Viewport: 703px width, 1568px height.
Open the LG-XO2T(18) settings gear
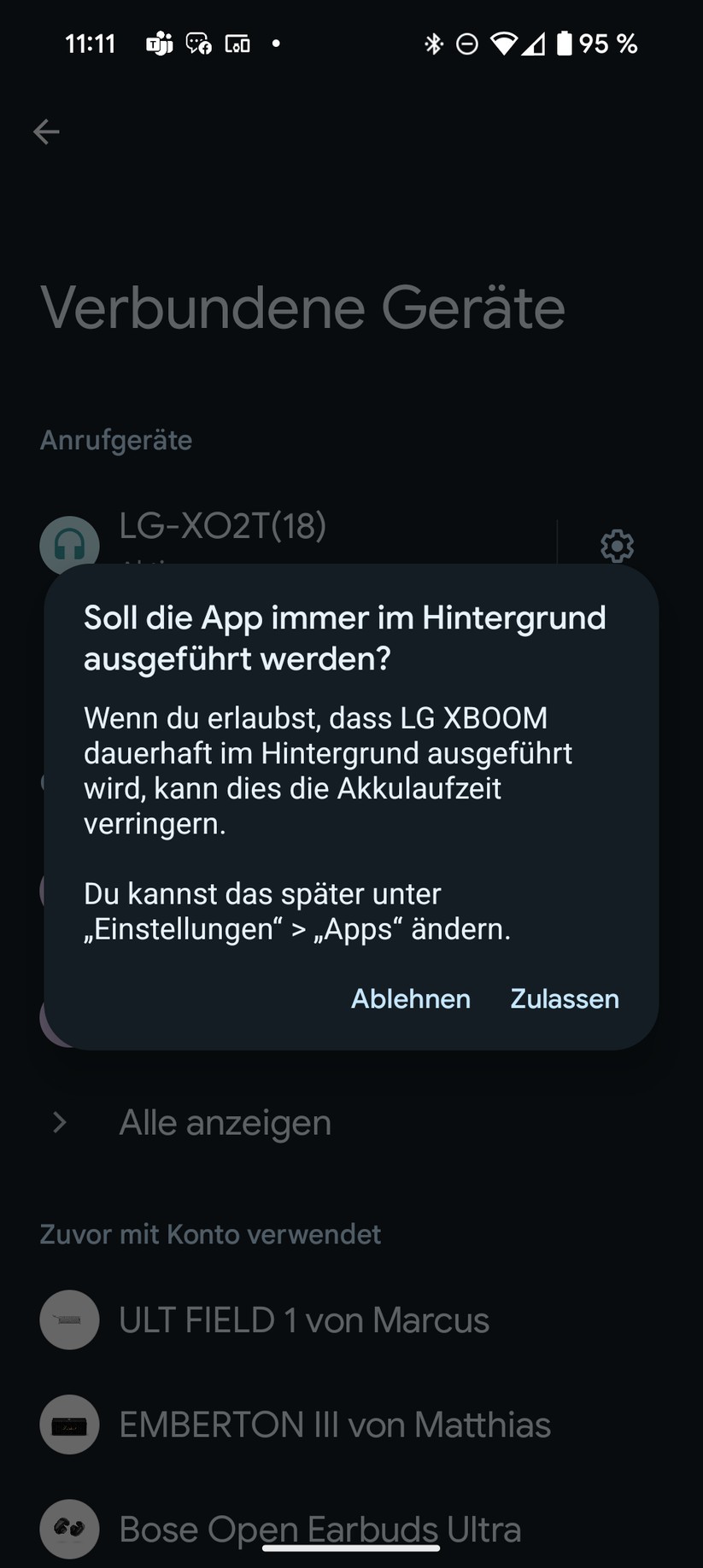point(617,547)
